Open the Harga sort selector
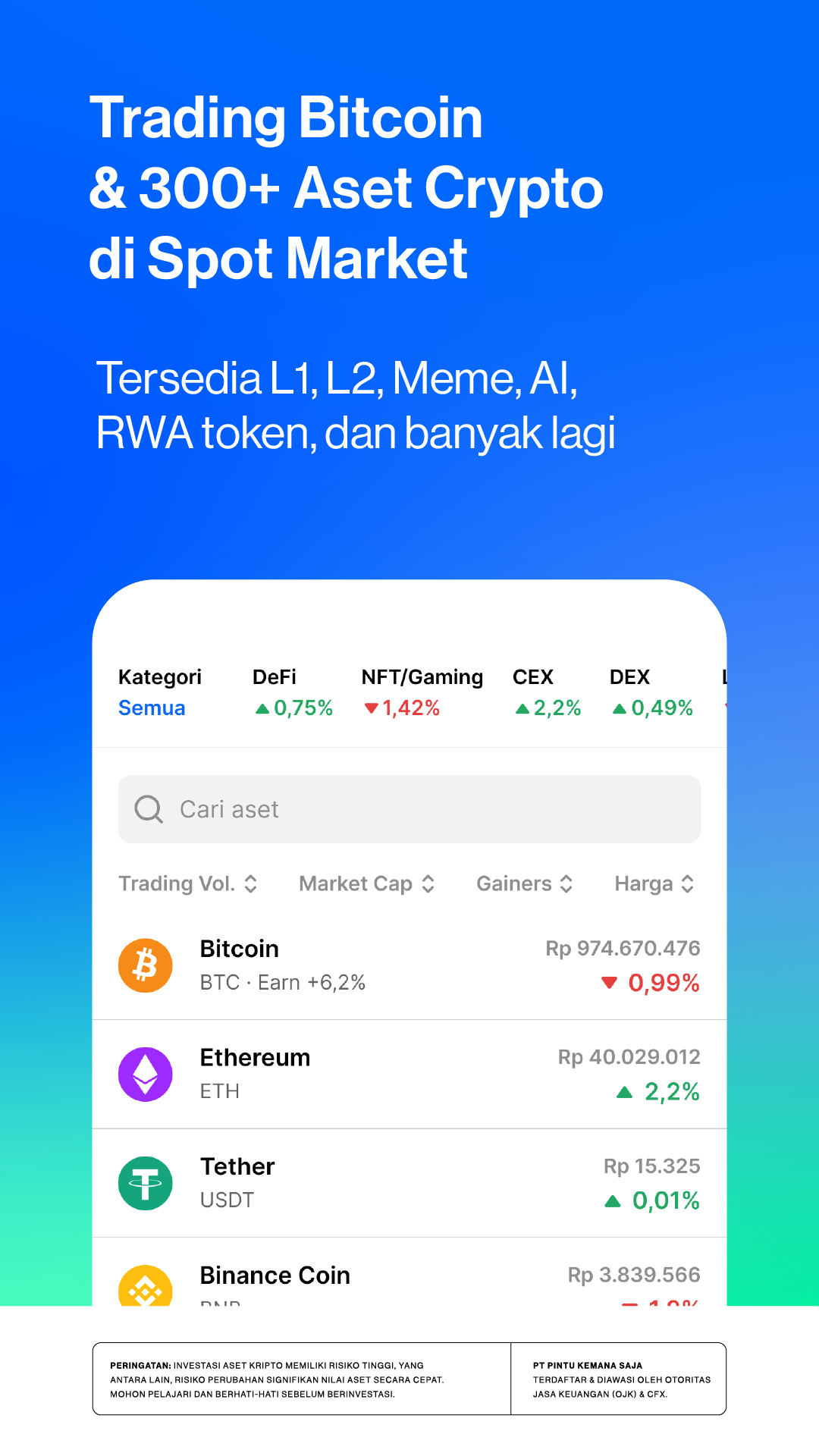819x1456 pixels. point(654,883)
